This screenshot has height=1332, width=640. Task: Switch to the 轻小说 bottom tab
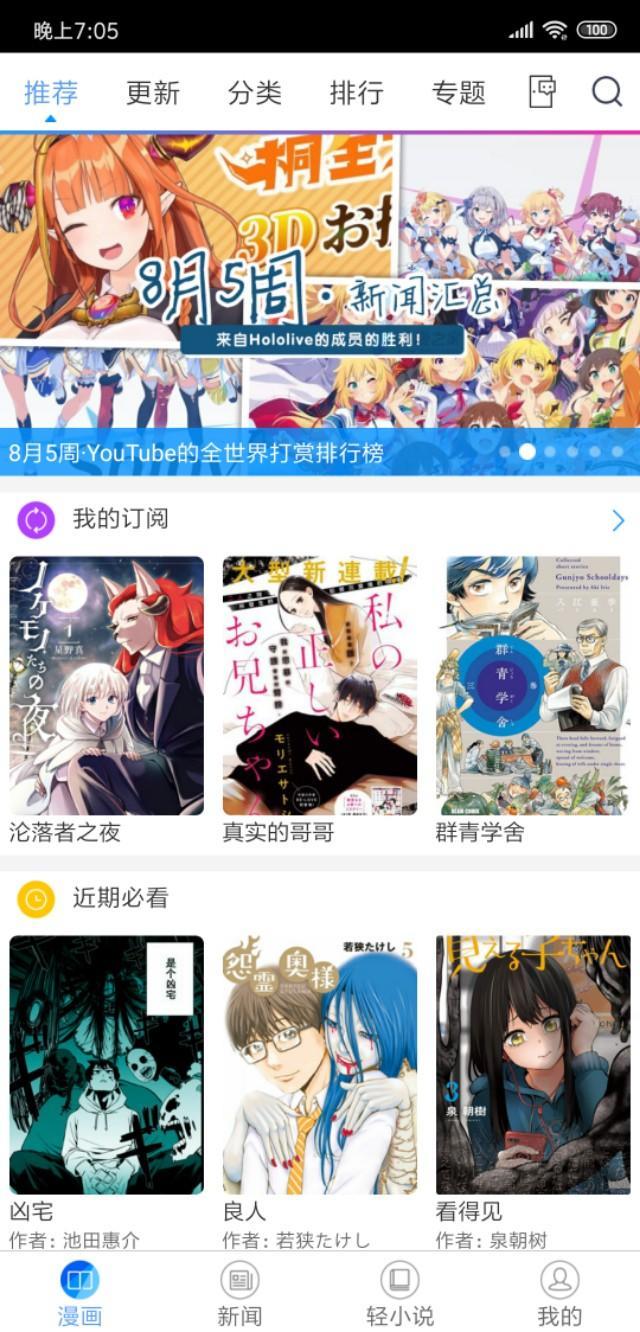[x=400, y=1292]
